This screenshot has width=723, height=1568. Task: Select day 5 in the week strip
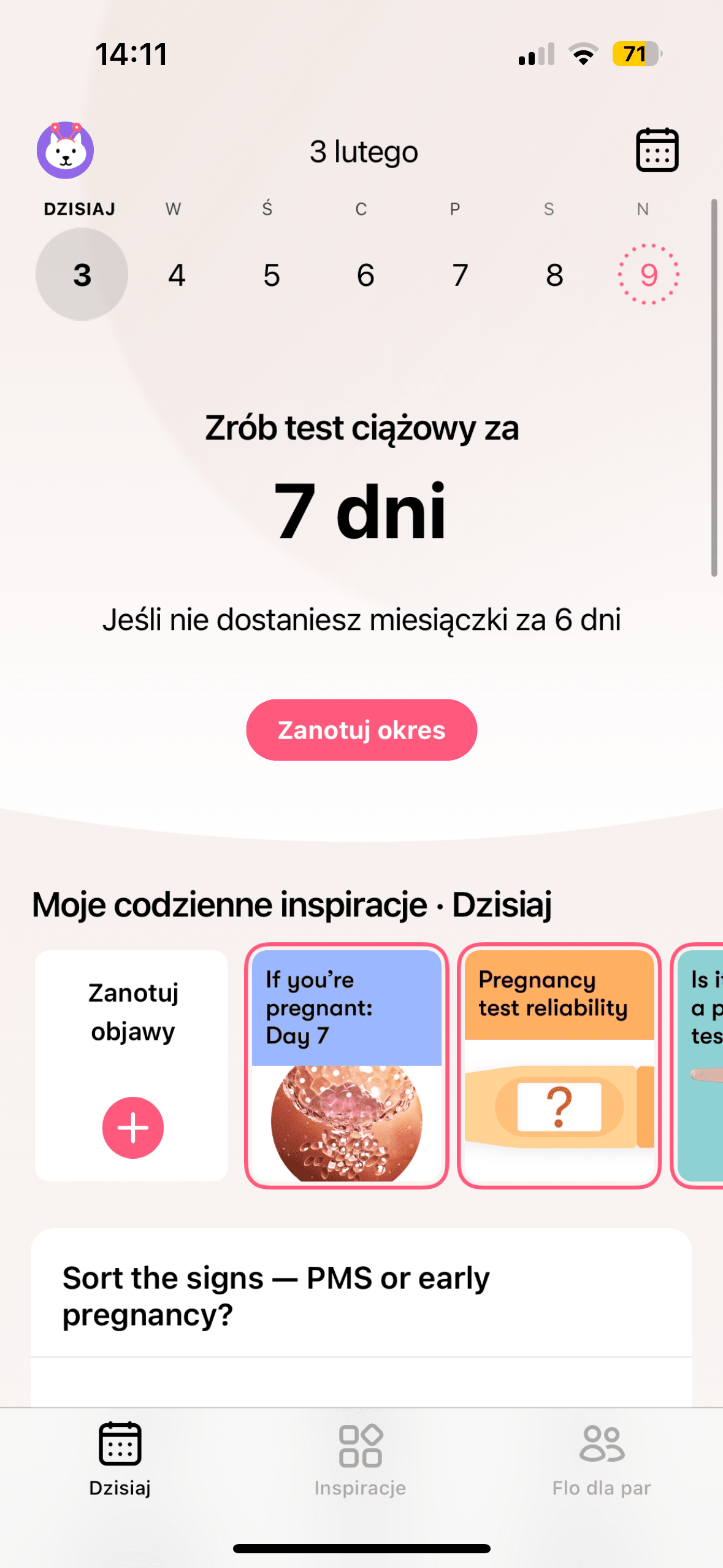point(271,275)
